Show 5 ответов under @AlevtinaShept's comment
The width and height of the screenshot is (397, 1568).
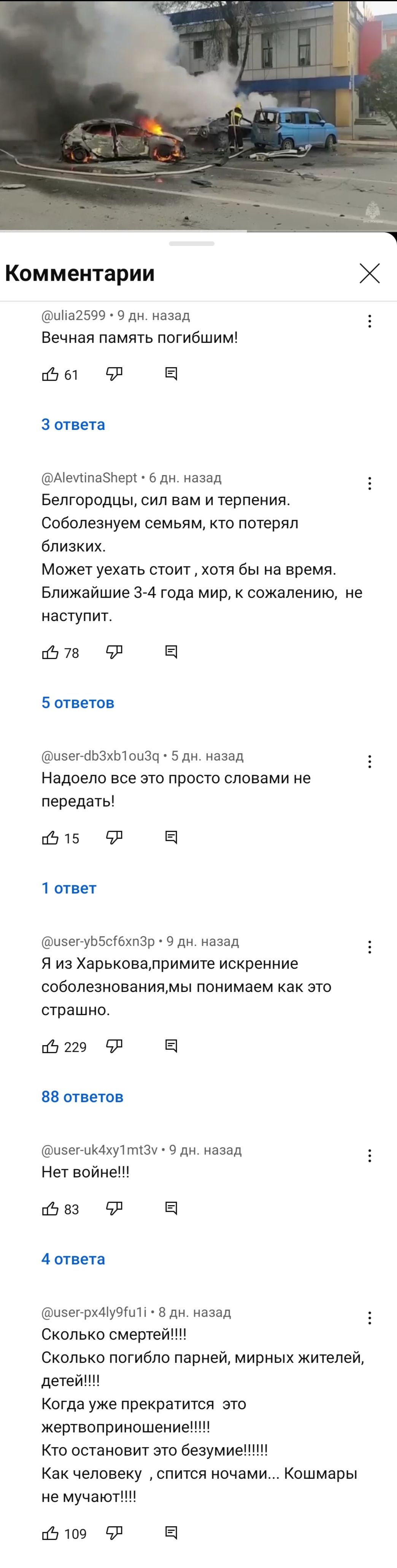pyautogui.click(x=78, y=702)
